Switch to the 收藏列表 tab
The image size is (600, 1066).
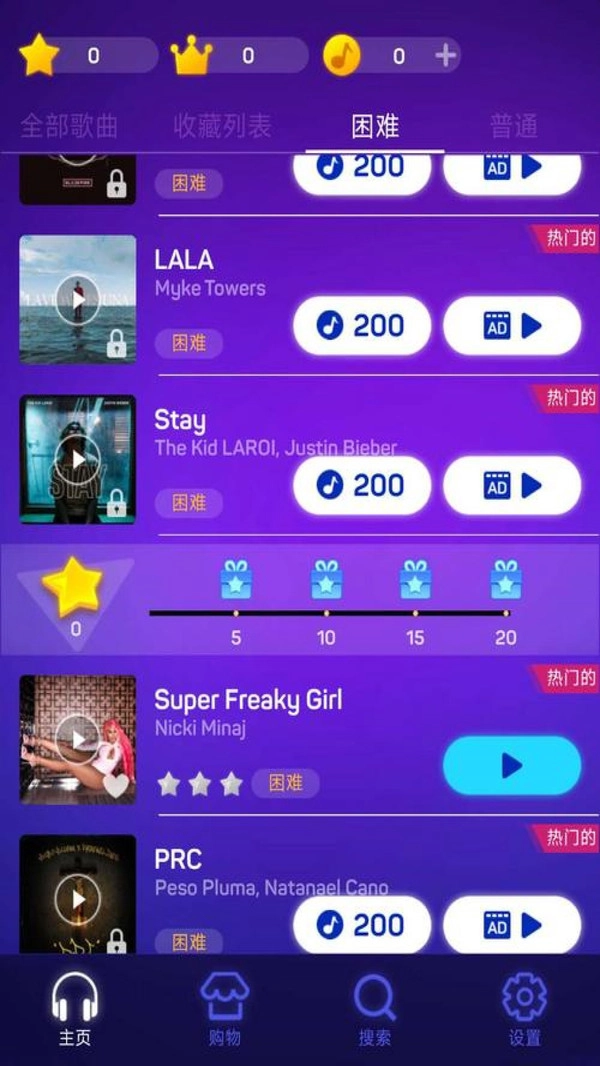(222, 126)
